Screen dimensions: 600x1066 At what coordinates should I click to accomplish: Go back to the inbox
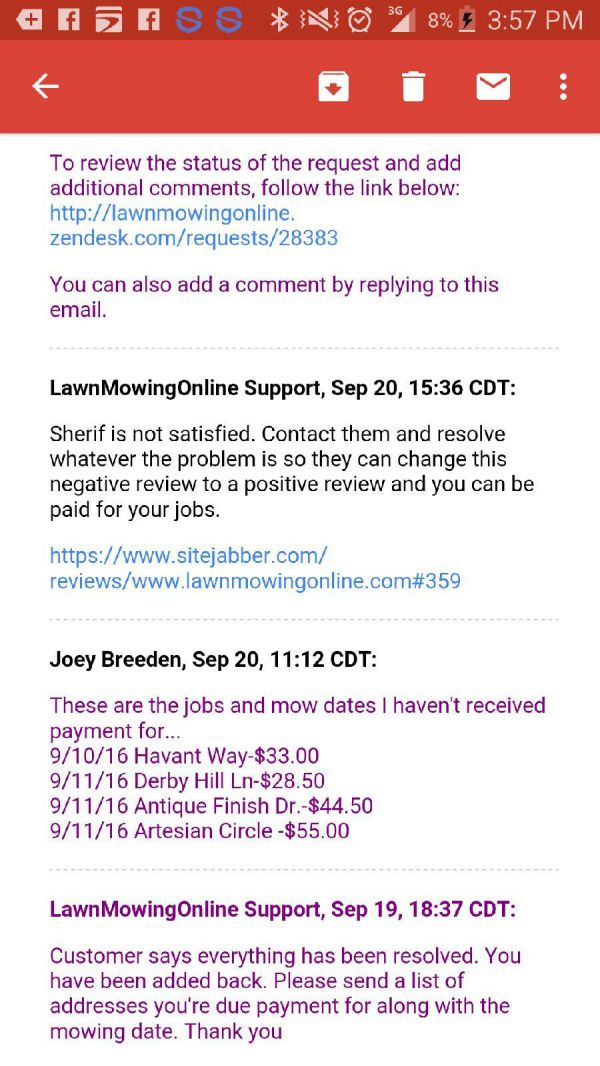point(45,87)
